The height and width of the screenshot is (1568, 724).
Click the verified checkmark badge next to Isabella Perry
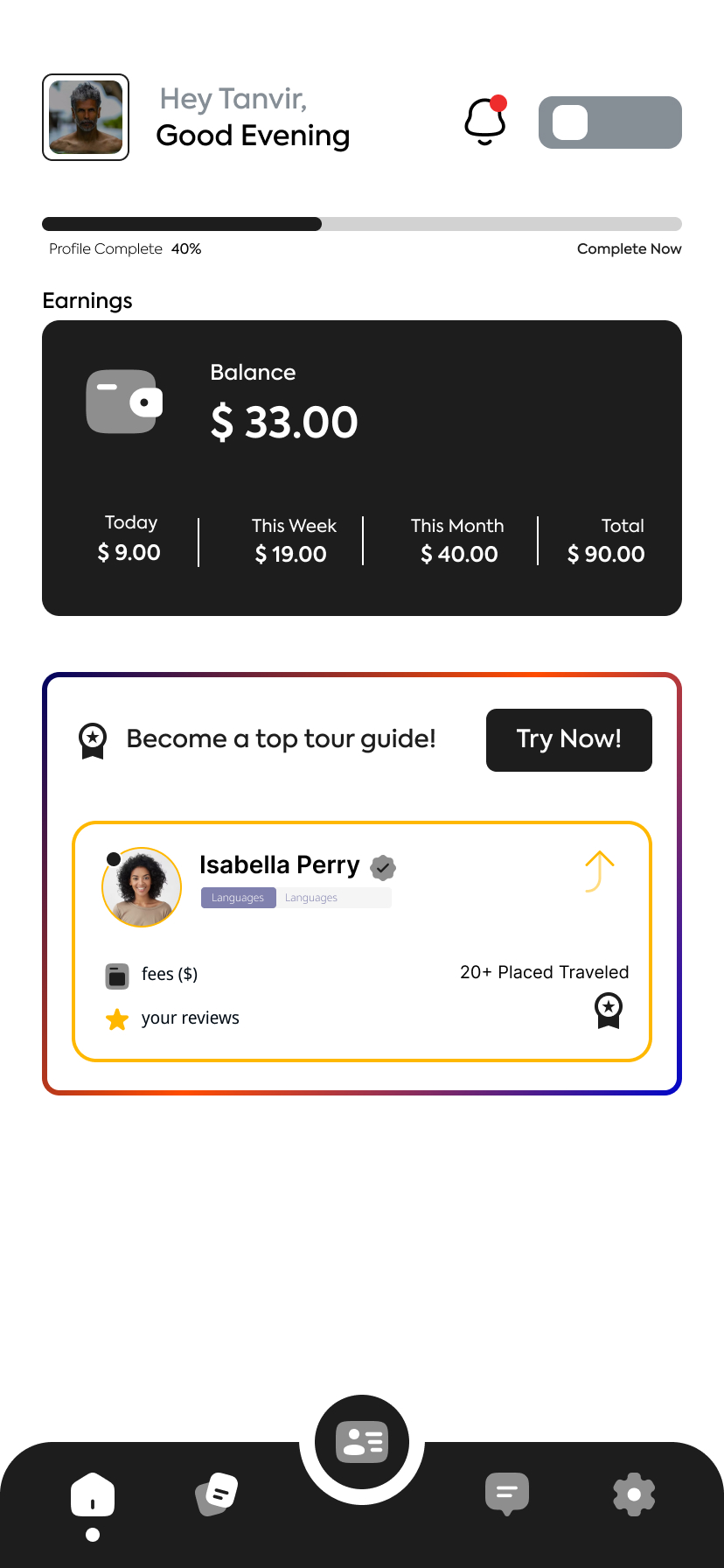[382, 867]
